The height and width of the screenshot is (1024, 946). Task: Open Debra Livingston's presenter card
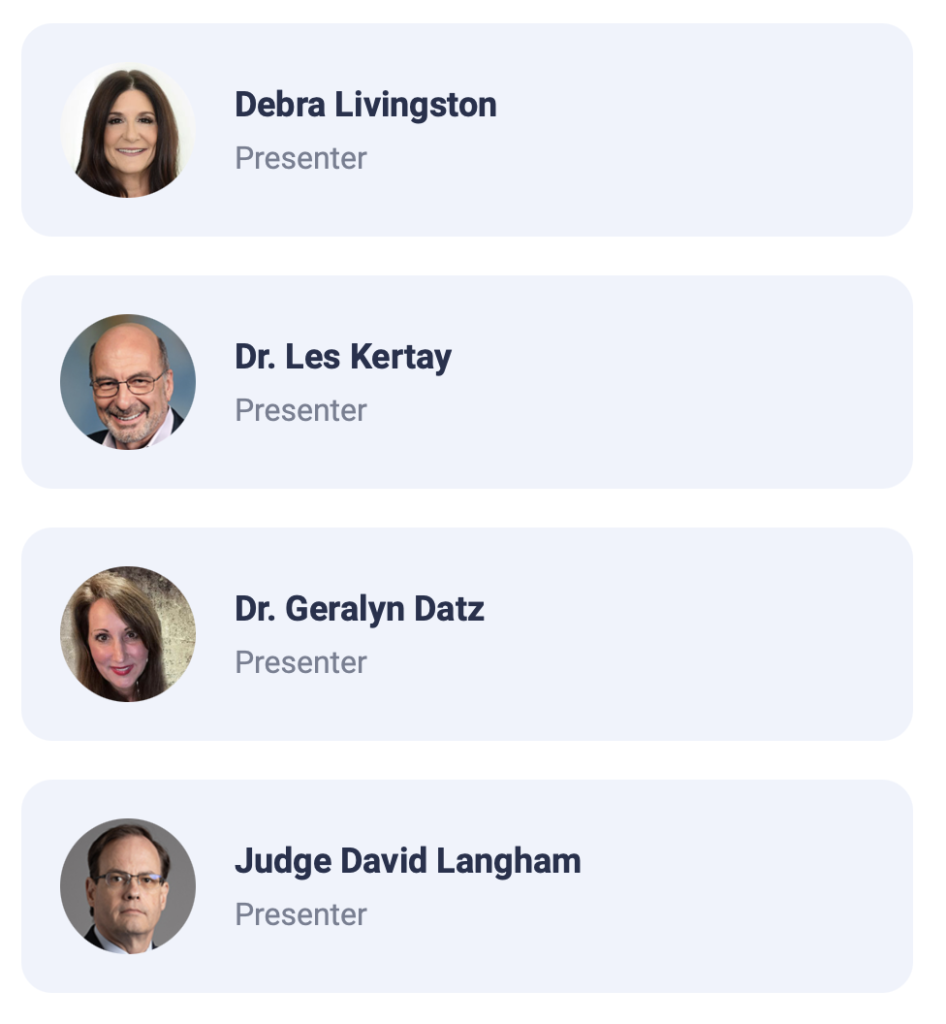point(466,130)
